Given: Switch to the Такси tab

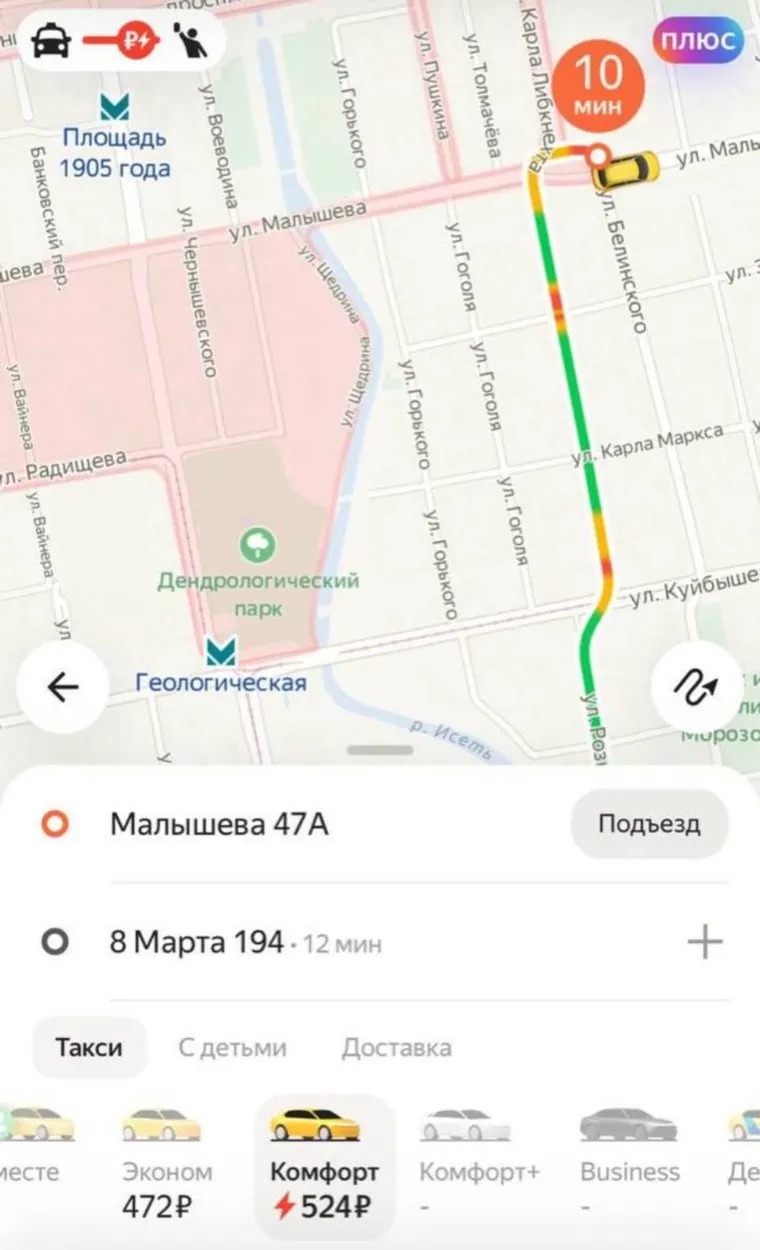Looking at the screenshot, I should pyautogui.click(x=89, y=1047).
